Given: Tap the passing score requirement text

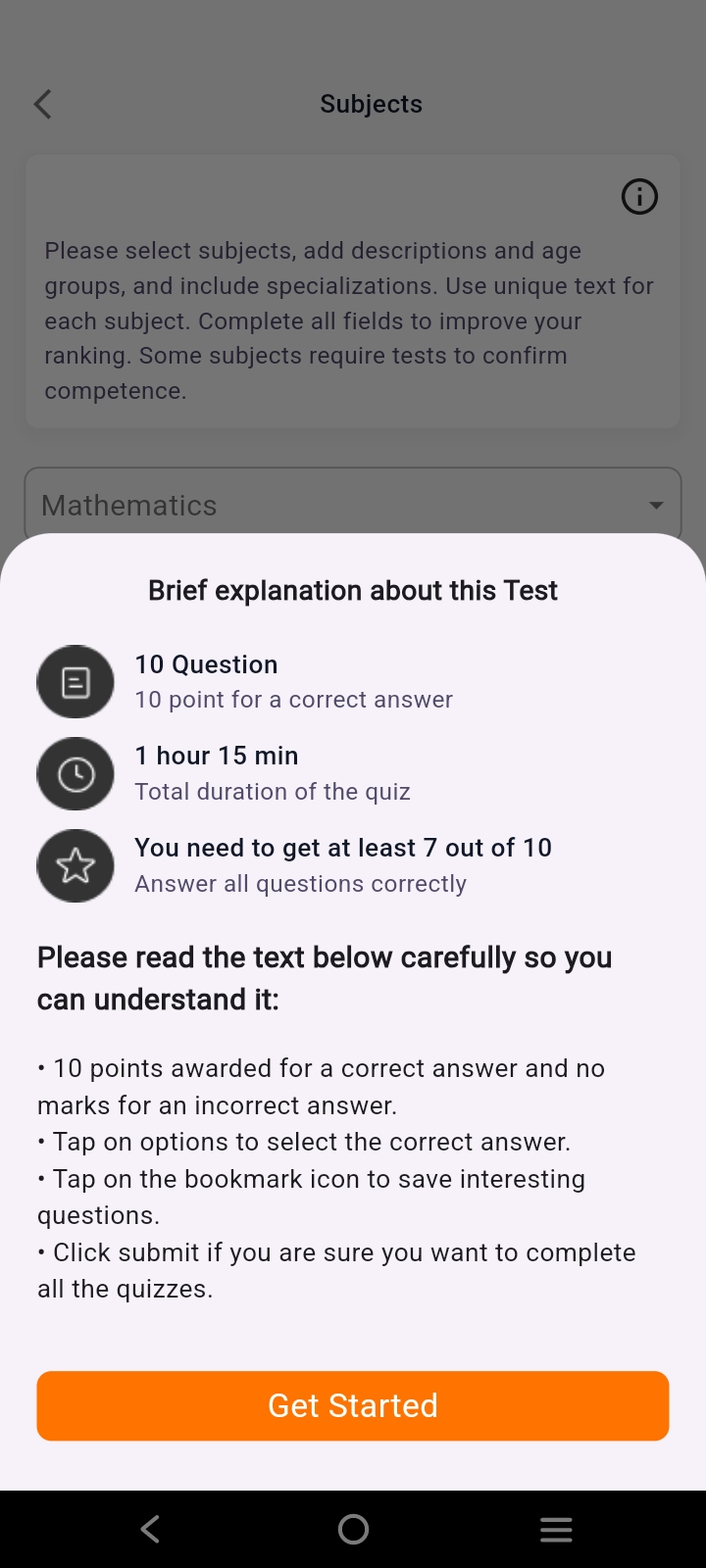Looking at the screenshot, I should point(343,848).
